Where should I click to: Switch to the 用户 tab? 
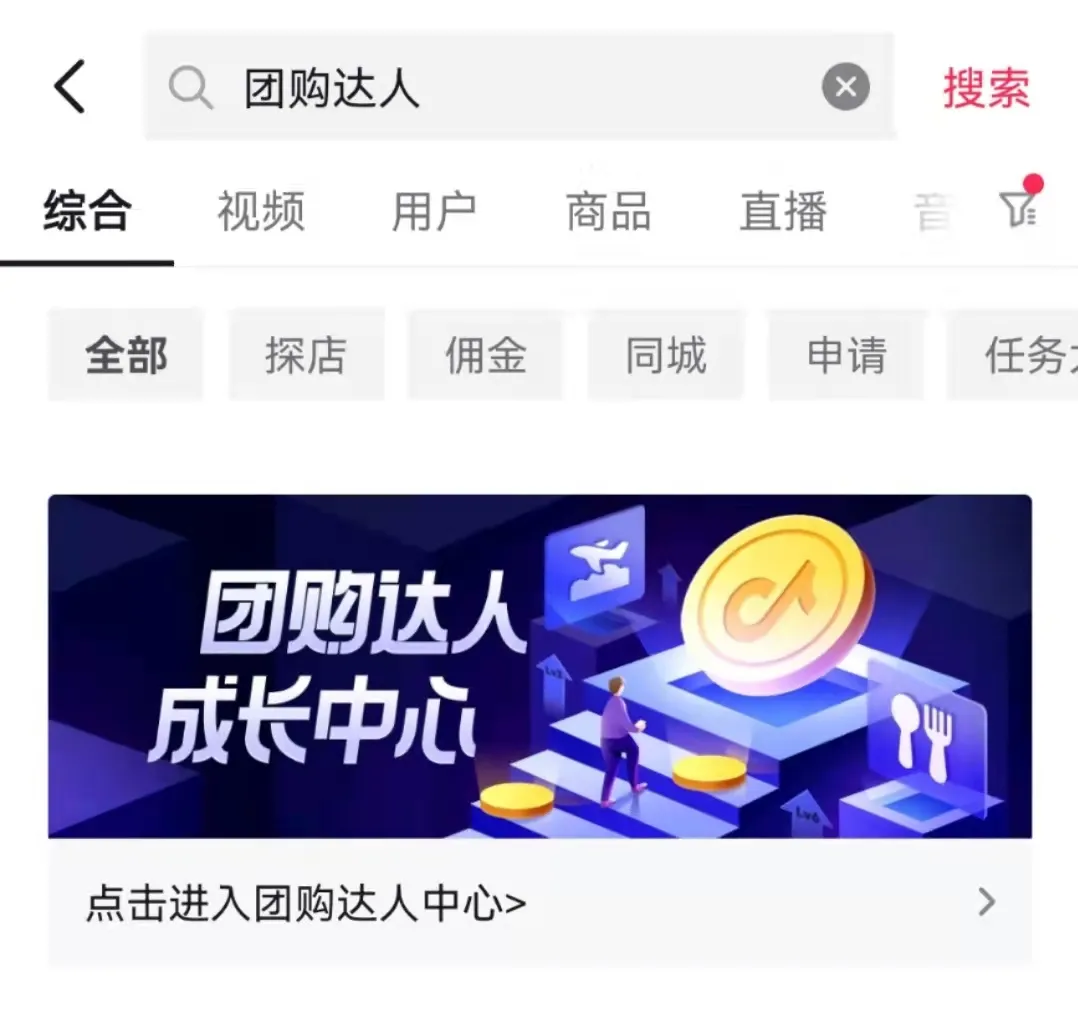434,212
